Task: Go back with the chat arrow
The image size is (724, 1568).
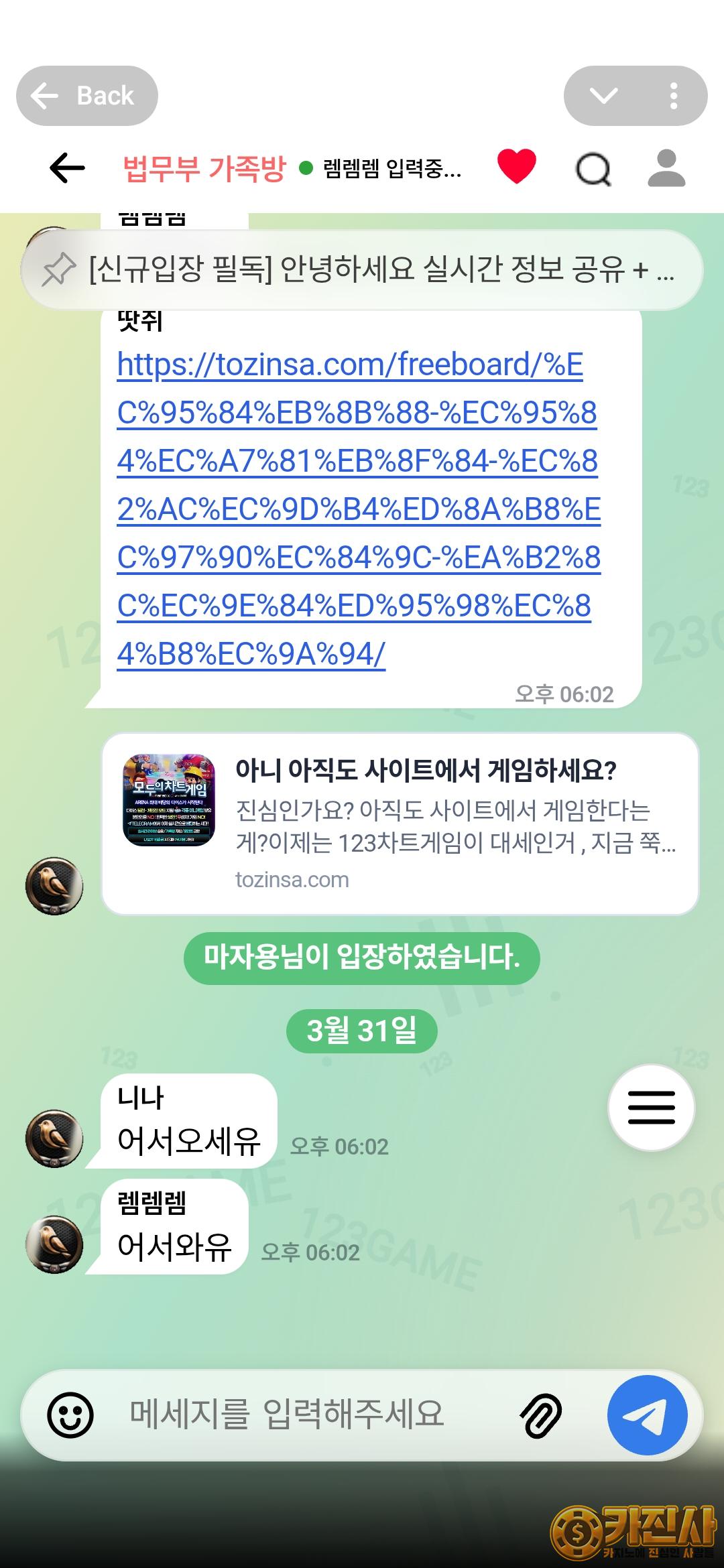Action: [x=67, y=168]
